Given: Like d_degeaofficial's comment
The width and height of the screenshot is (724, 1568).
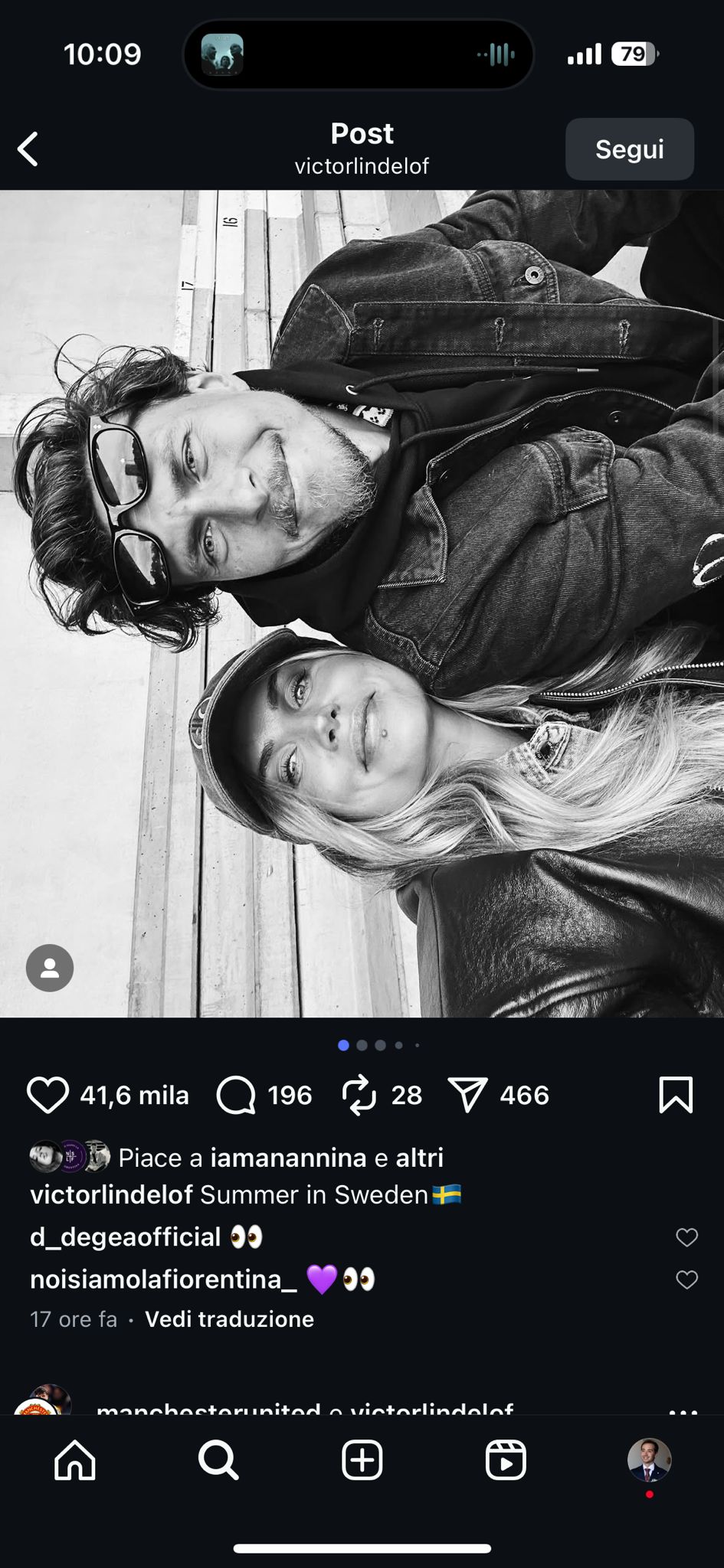Looking at the screenshot, I should coord(686,1237).
